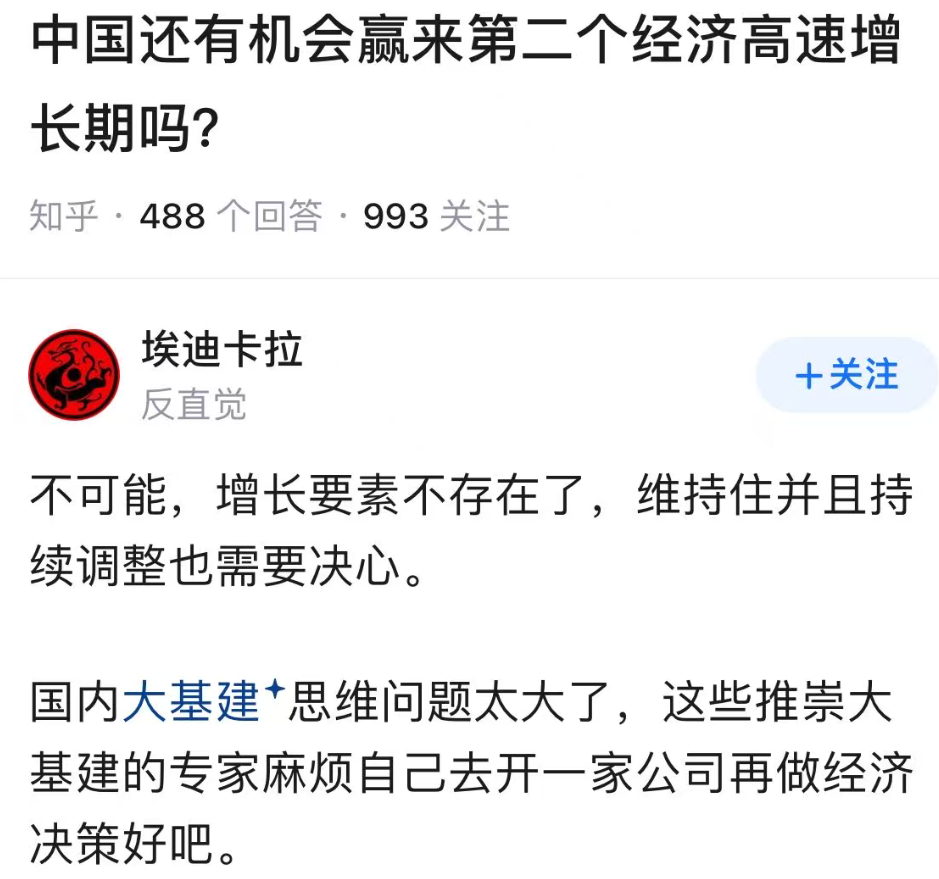The image size is (939, 879).
Task: Open 埃迪卡拉's profile avatar
Action: [73, 375]
